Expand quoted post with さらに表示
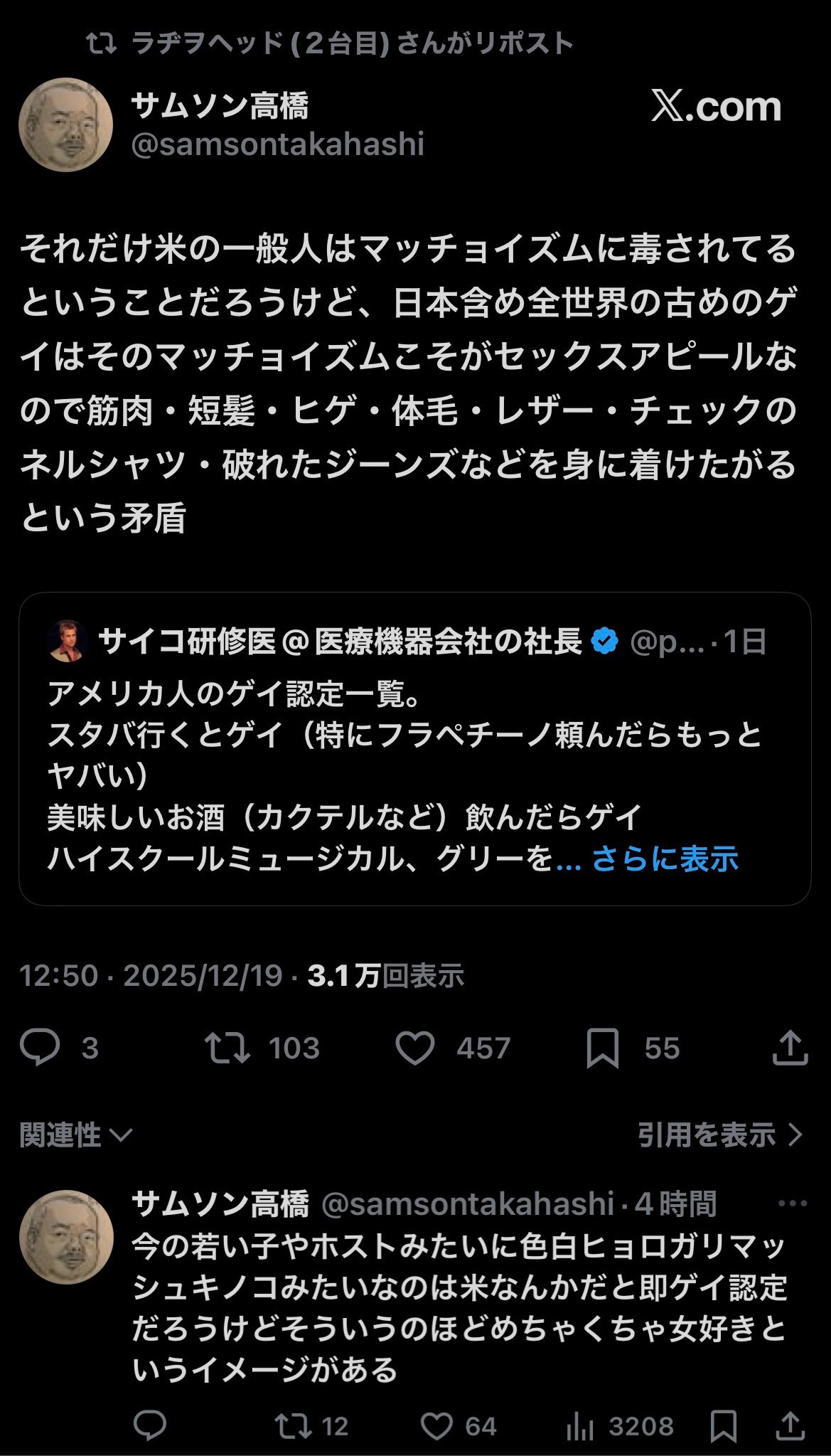The height and width of the screenshot is (1456, 831). point(665,859)
